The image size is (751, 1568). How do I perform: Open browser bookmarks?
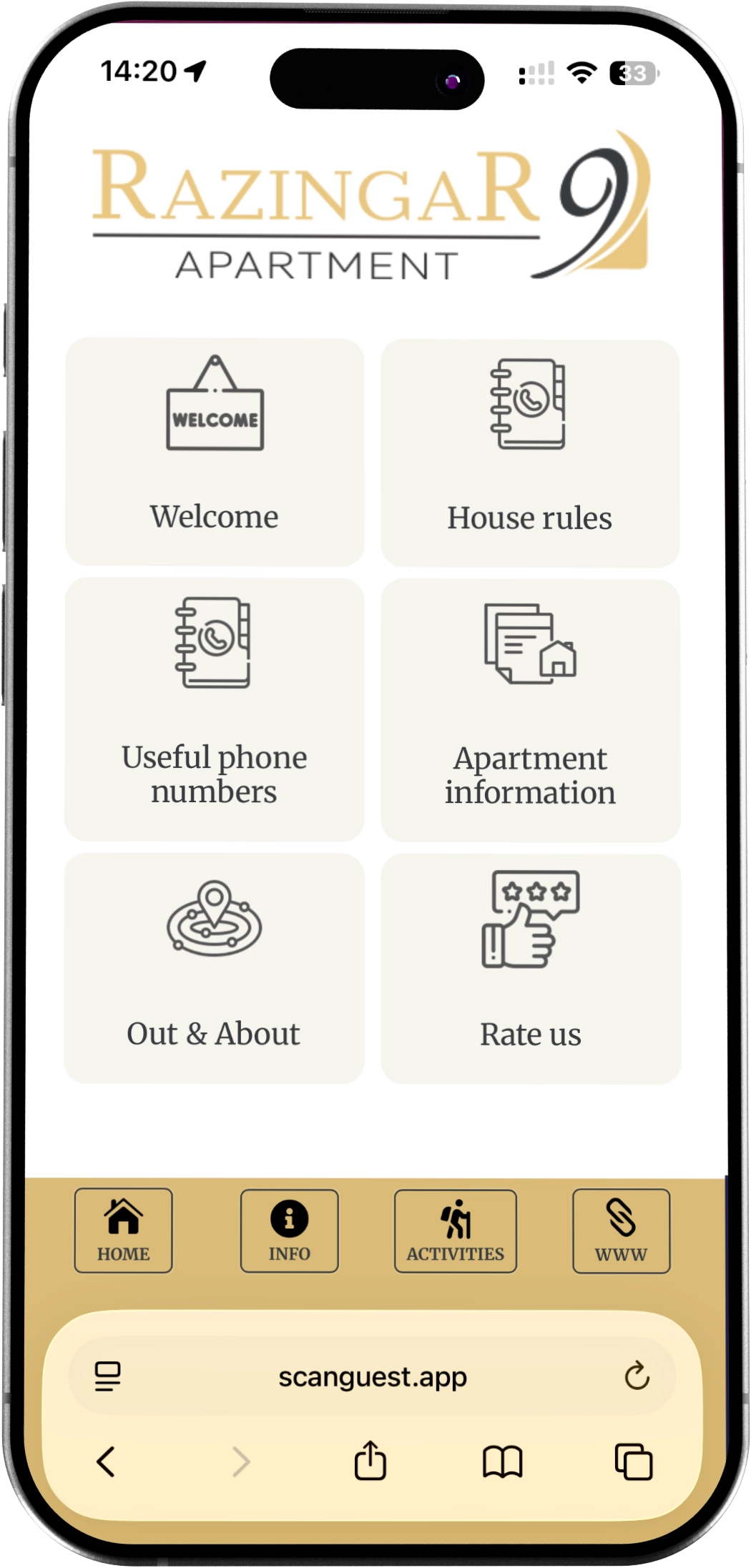point(503,1461)
